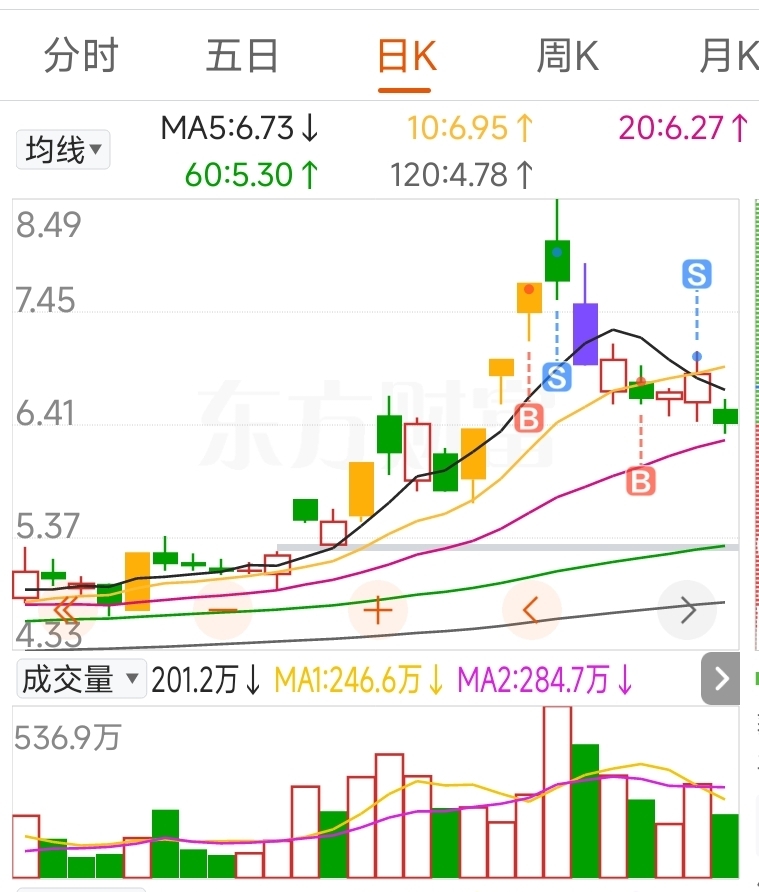
Task: Tap the zoom in plus button
Action: (x=377, y=609)
